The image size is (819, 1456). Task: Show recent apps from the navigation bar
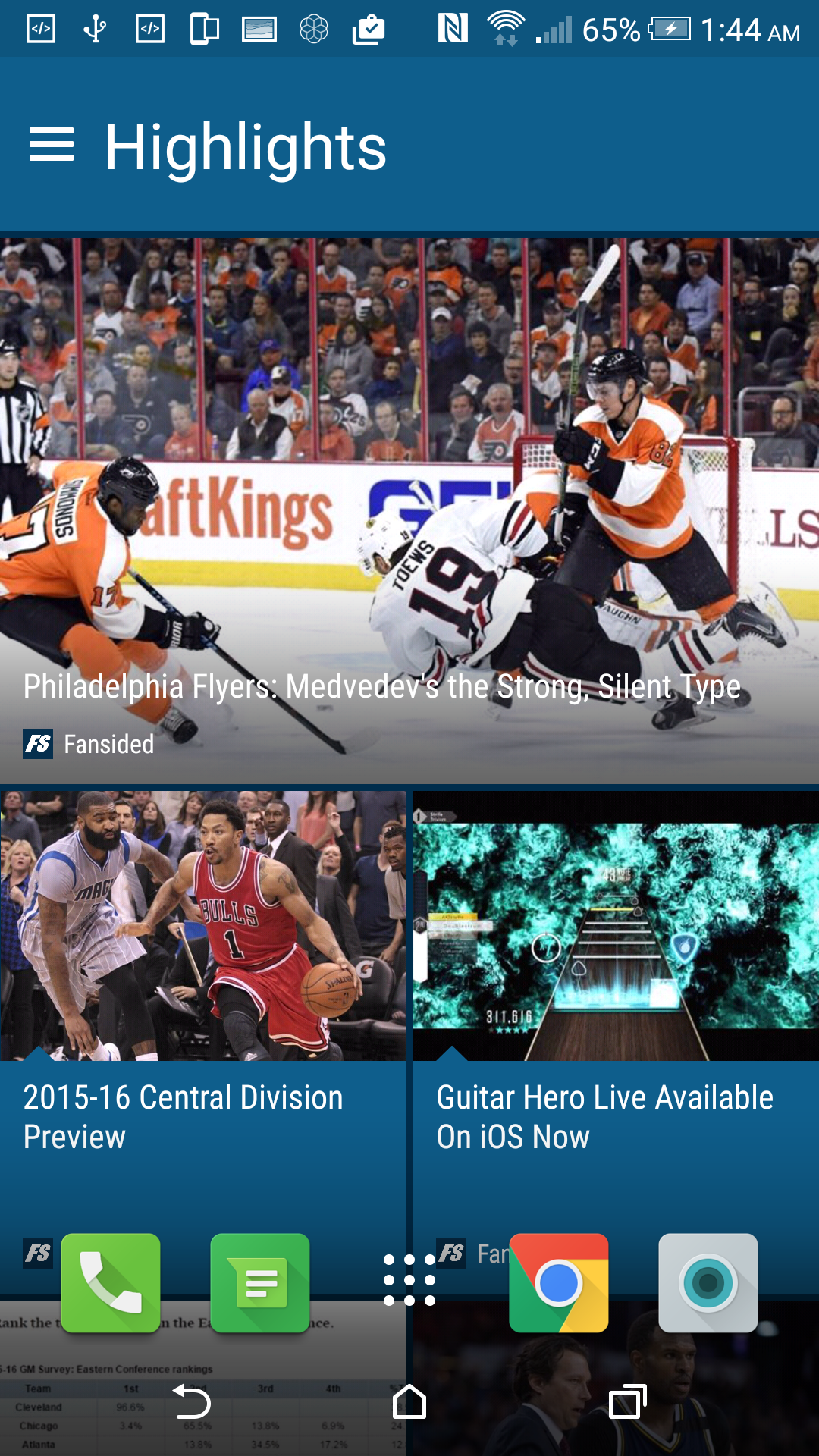627,1401
